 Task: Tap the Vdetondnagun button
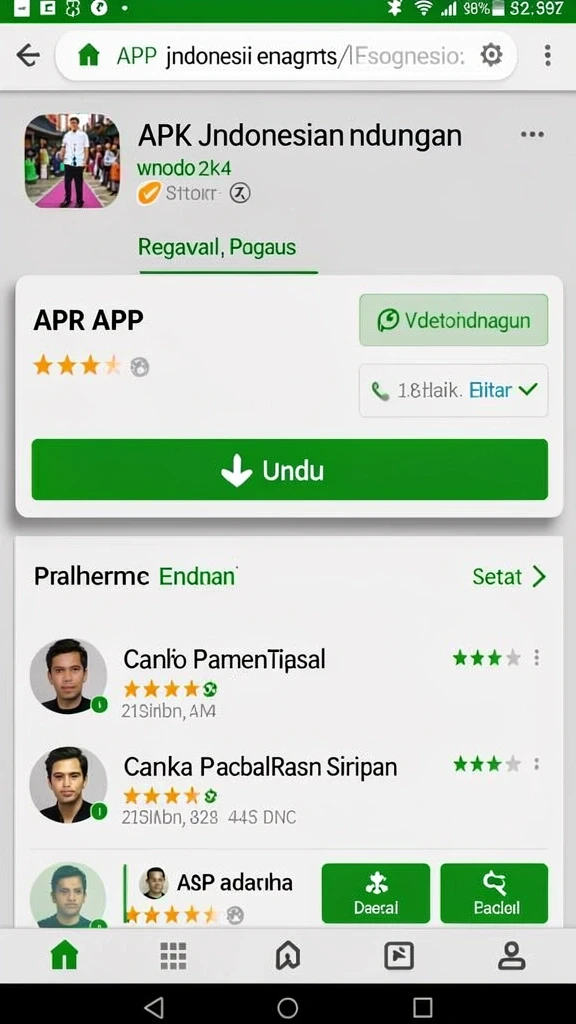point(453,320)
